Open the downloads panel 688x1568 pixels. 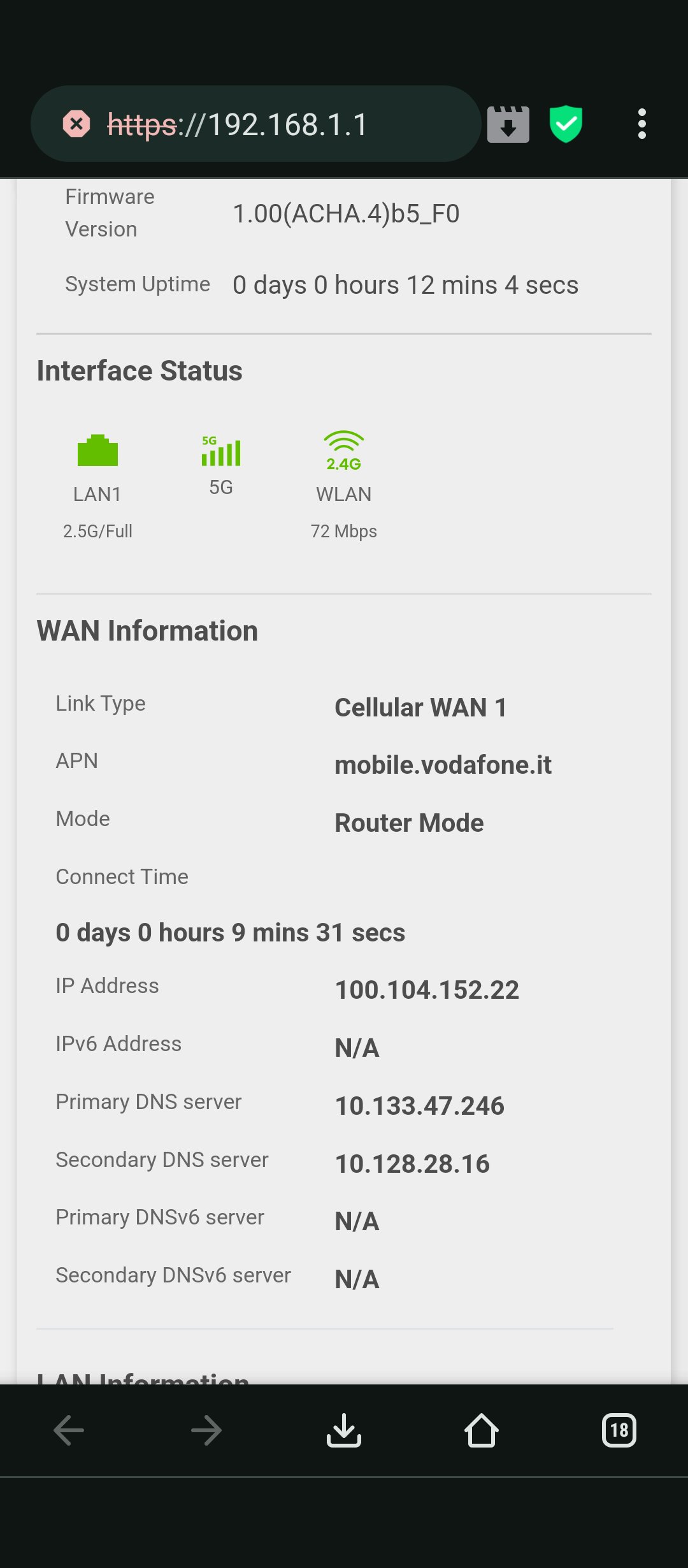pyautogui.click(x=344, y=1430)
